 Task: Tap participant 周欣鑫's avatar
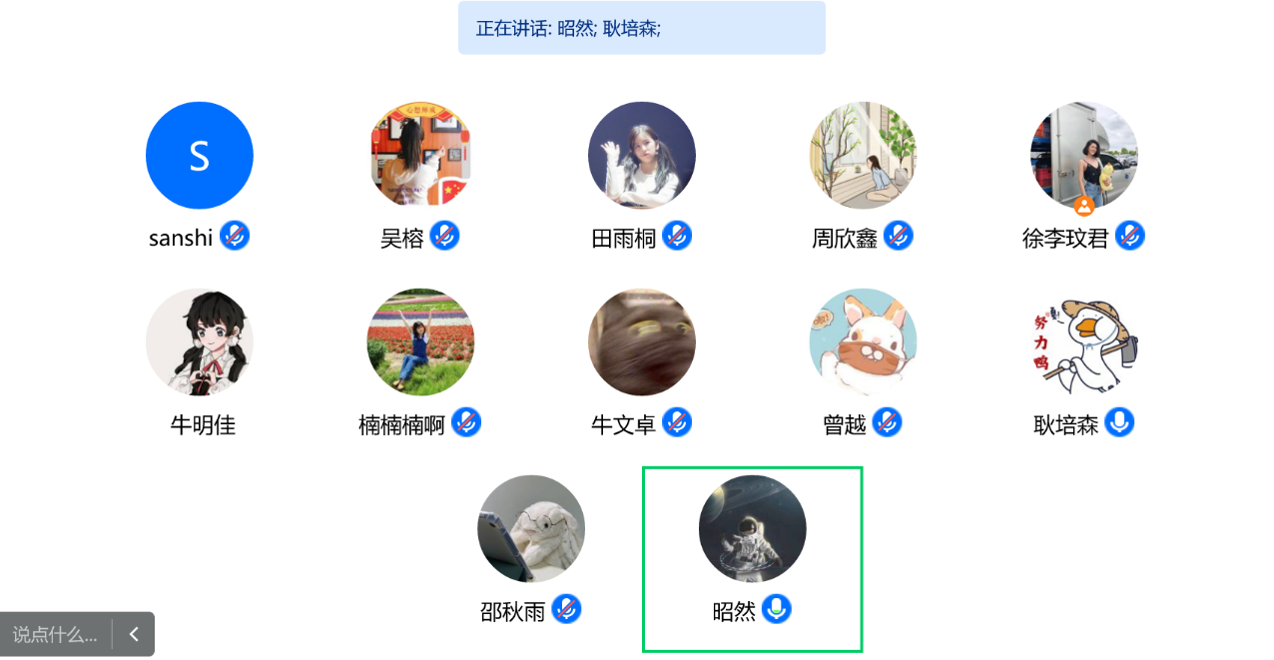pyautogui.click(x=862, y=156)
